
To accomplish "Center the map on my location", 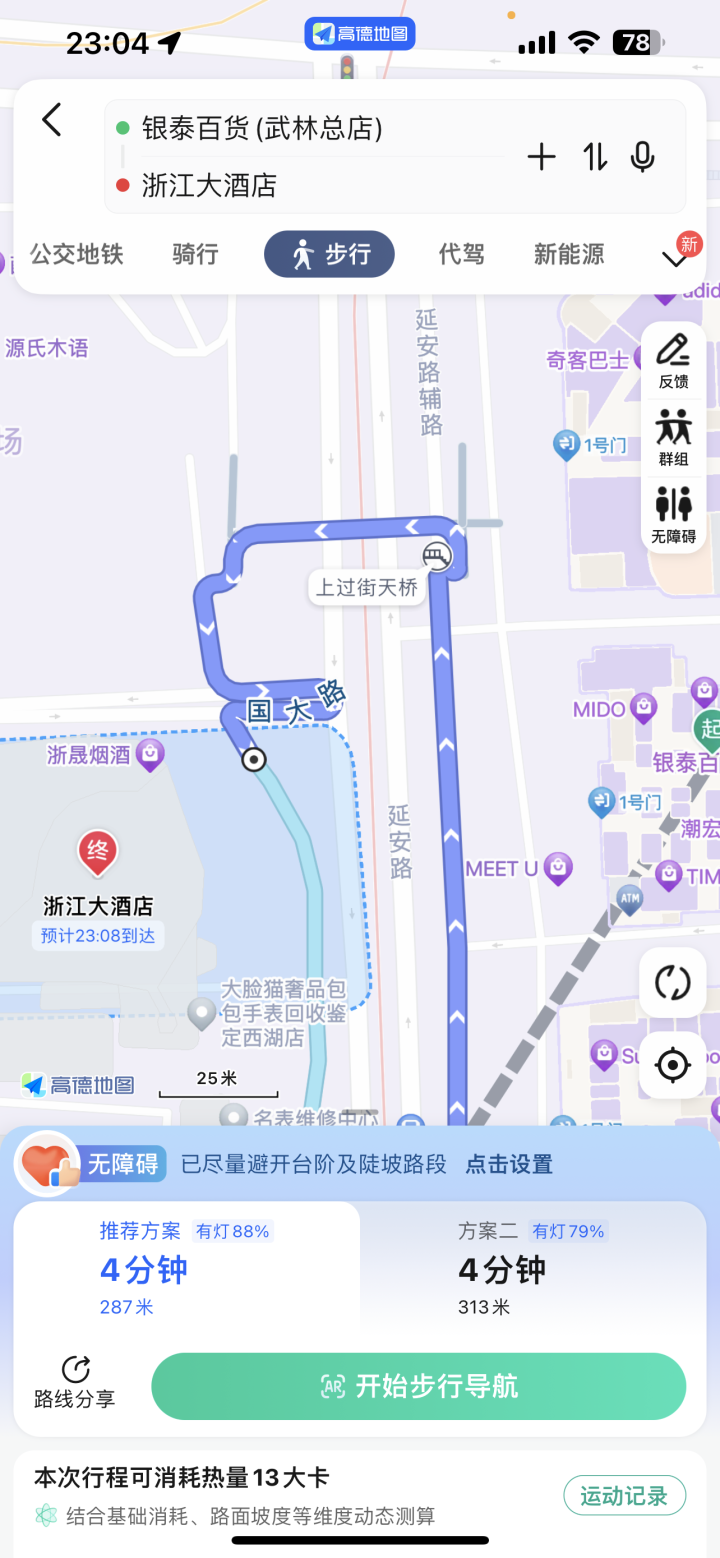I will pyautogui.click(x=673, y=1065).
